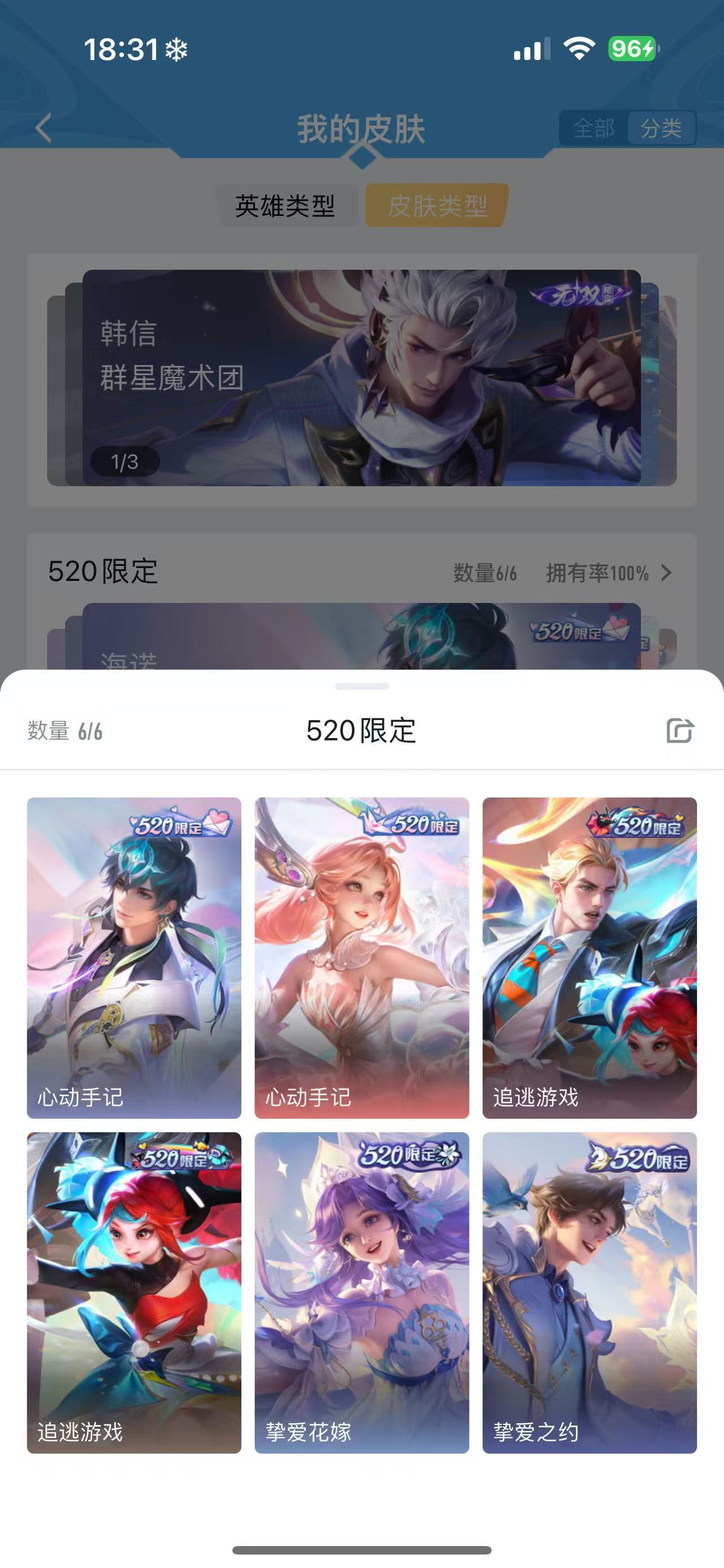Switch to the 全部 view
Image resolution: width=724 pixels, height=1568 pixels.
coord(593,128)
